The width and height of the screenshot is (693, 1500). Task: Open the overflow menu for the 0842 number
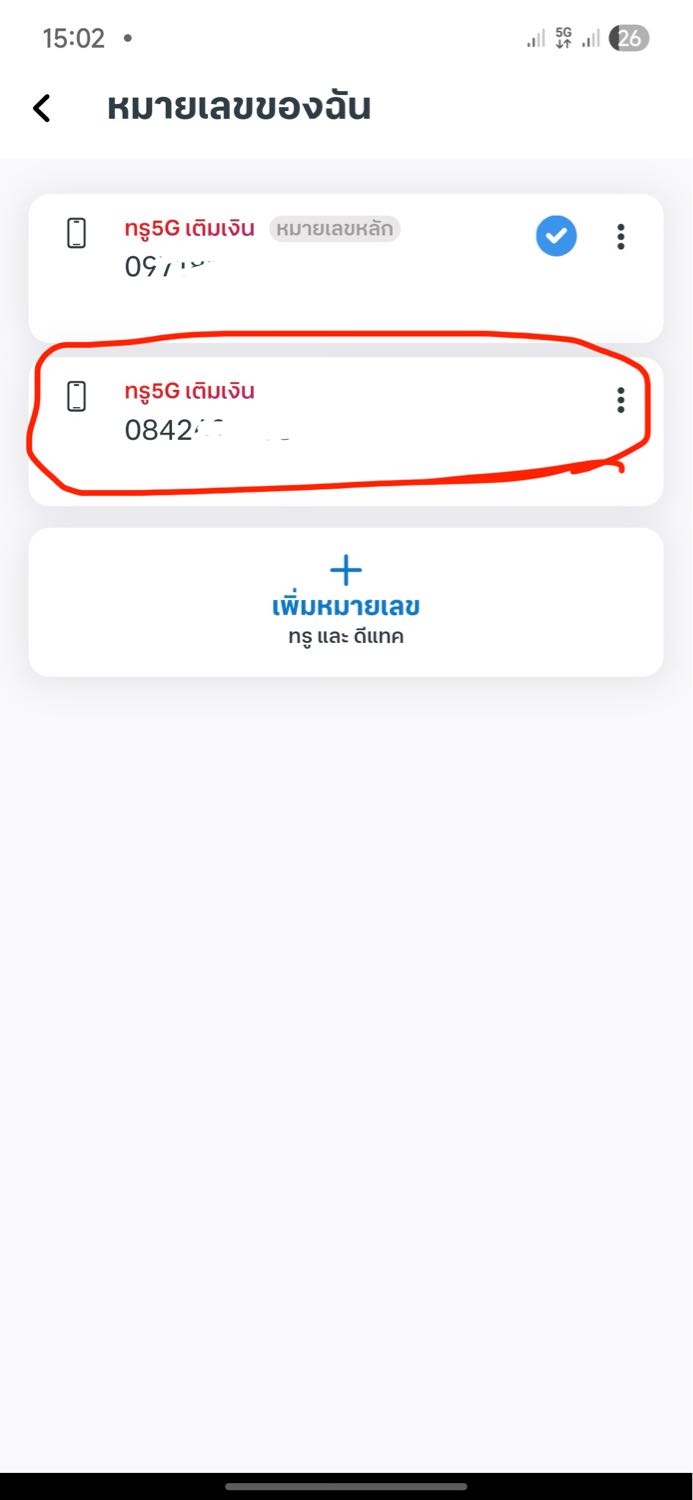[x=621, y=400]
